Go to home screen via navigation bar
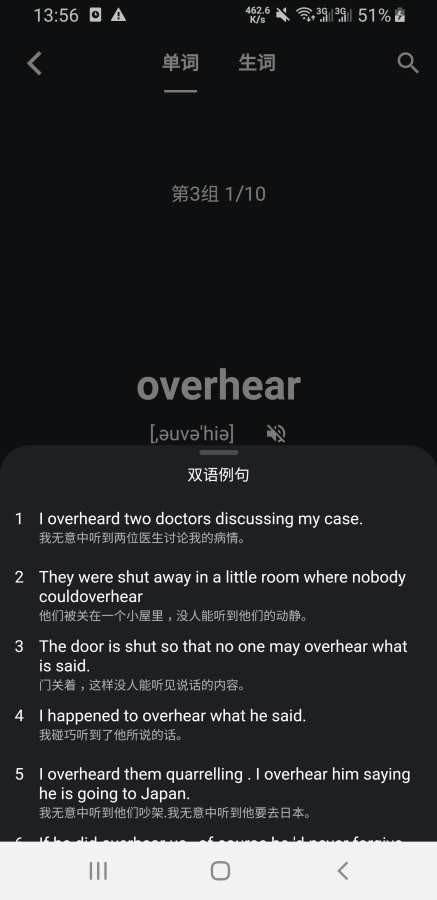Image resolution: width=437 pixels, height=900 pixels. click(221, 871)
